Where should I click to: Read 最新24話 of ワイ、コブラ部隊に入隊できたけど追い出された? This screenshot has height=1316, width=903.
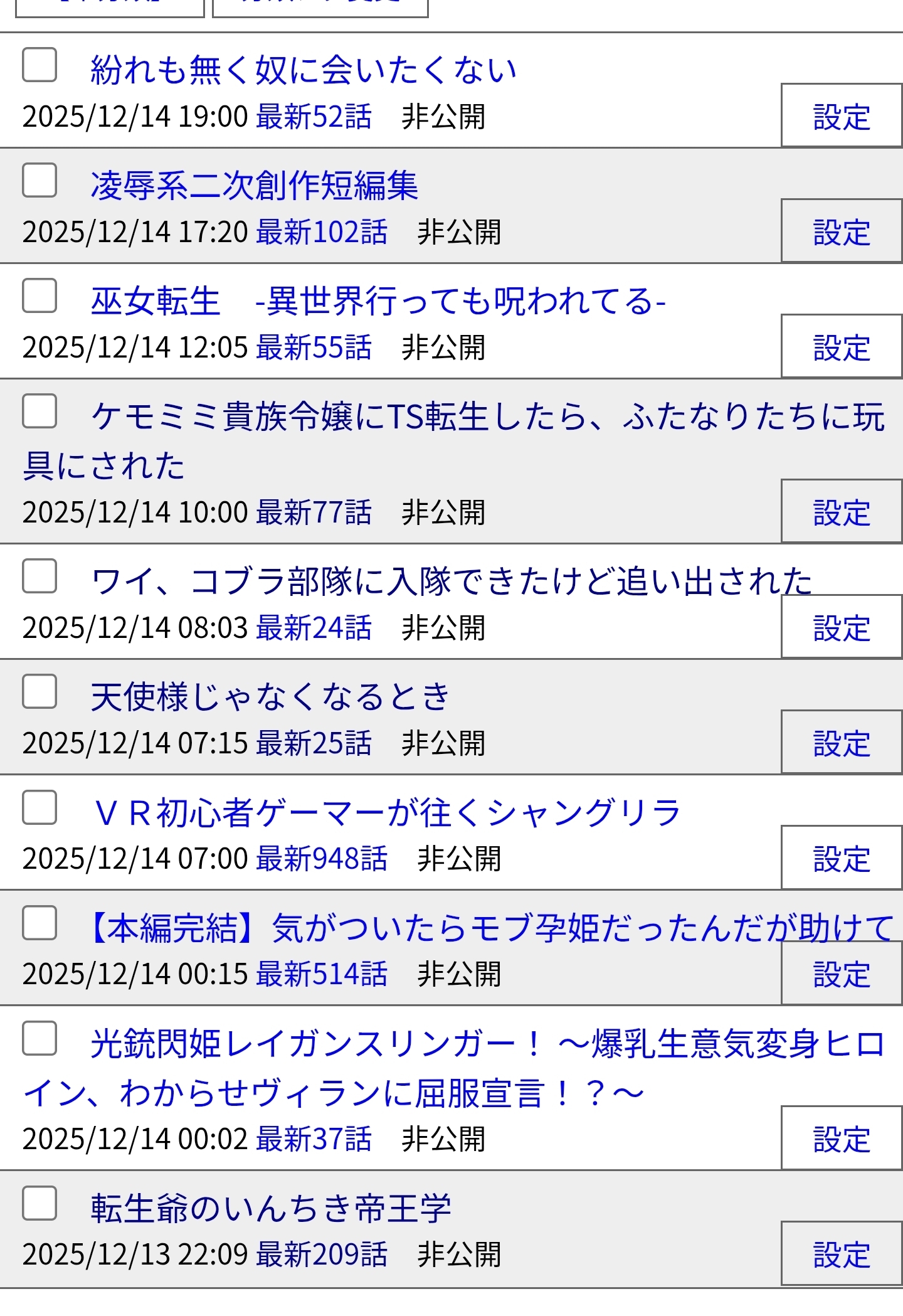pyautogui.click(x=314, y=628)
